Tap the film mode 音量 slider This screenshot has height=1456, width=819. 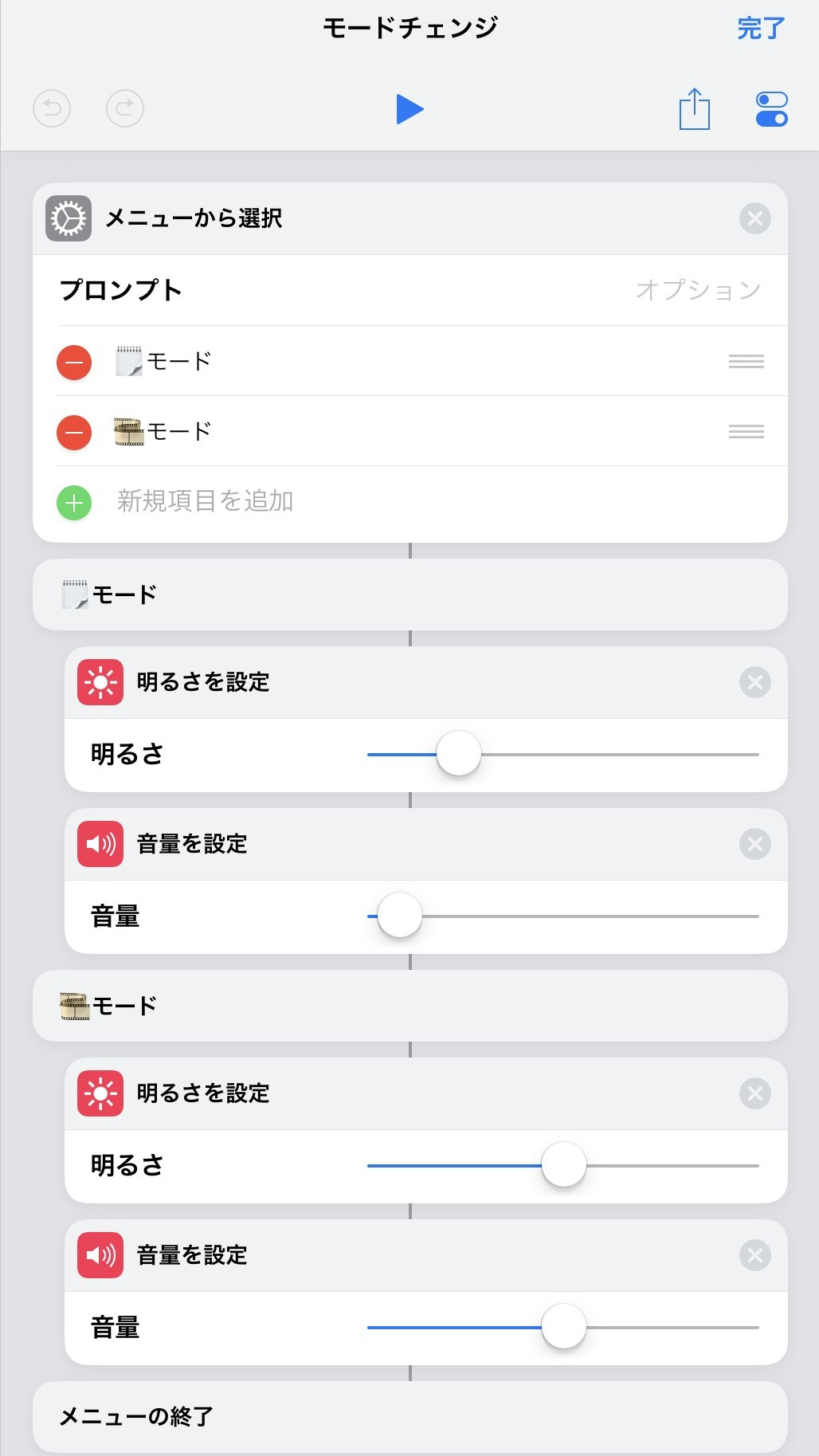point(562,1327)
